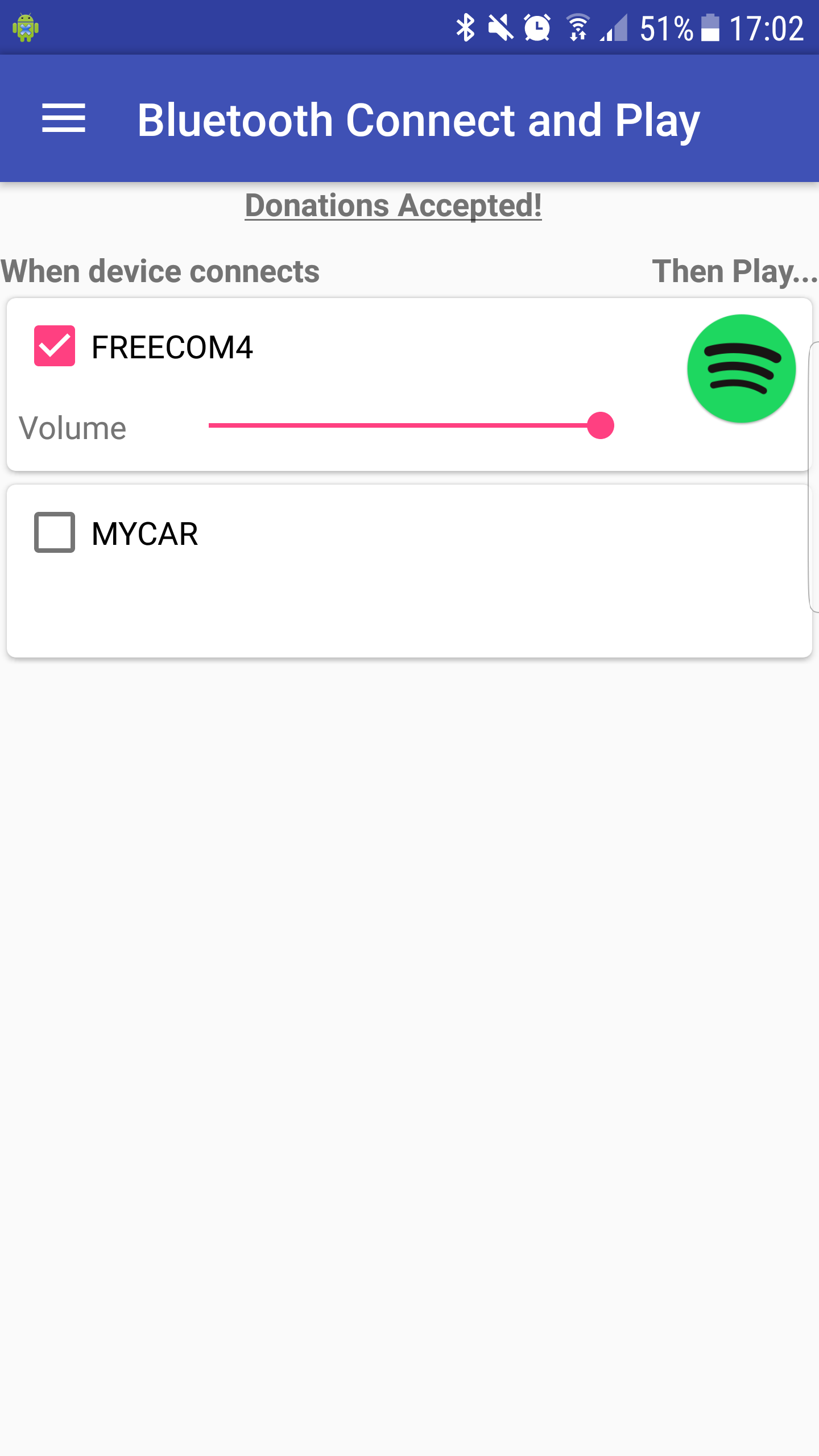Viewport: 819px width, 1456px height.
Task: Tap the Spotify app icon for FREECOM4
Action: point(741,369)
